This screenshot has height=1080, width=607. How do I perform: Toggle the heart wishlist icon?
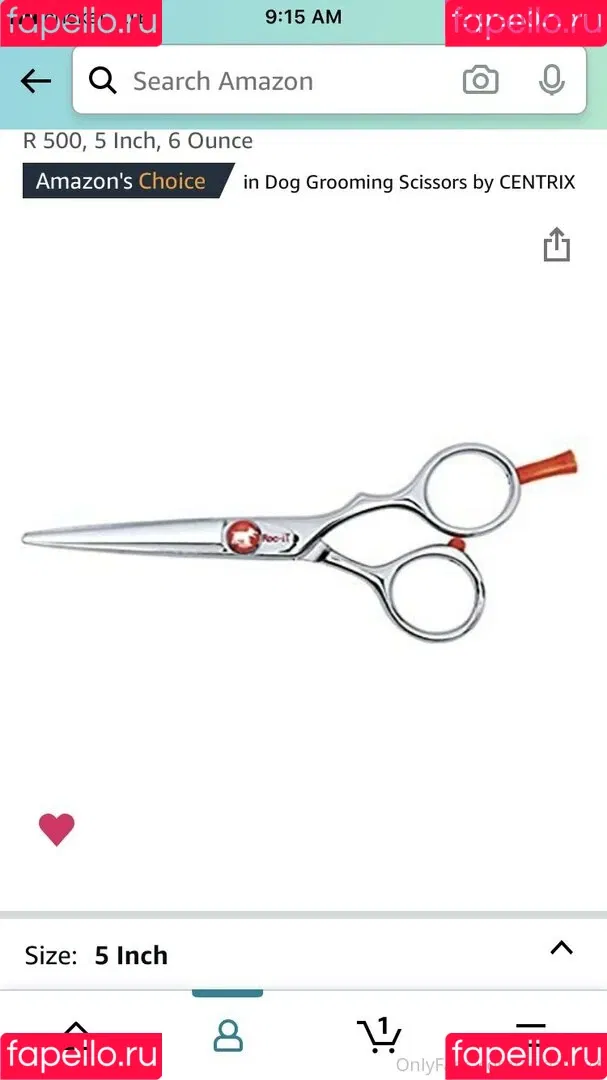click(x=57, y=829)
